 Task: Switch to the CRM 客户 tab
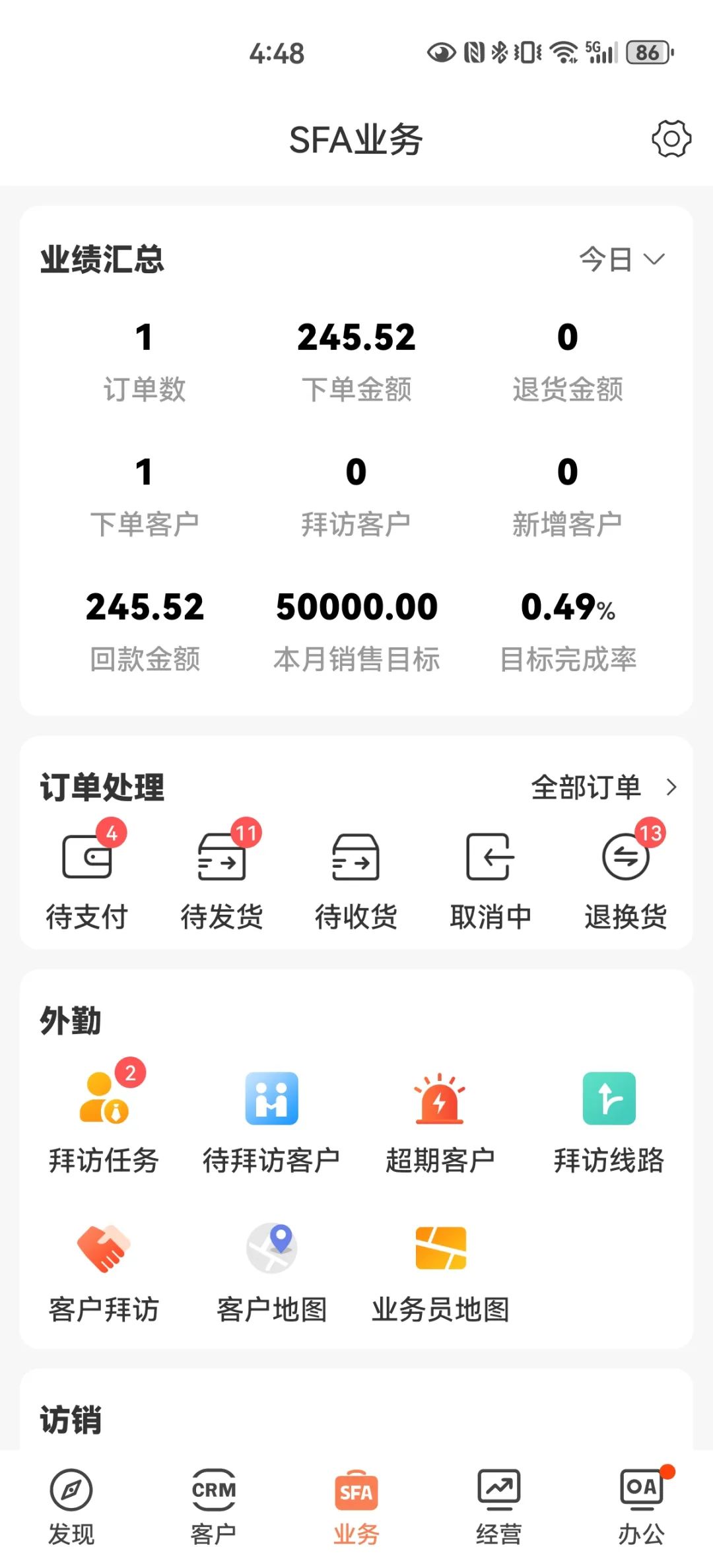coord(215,1511)
